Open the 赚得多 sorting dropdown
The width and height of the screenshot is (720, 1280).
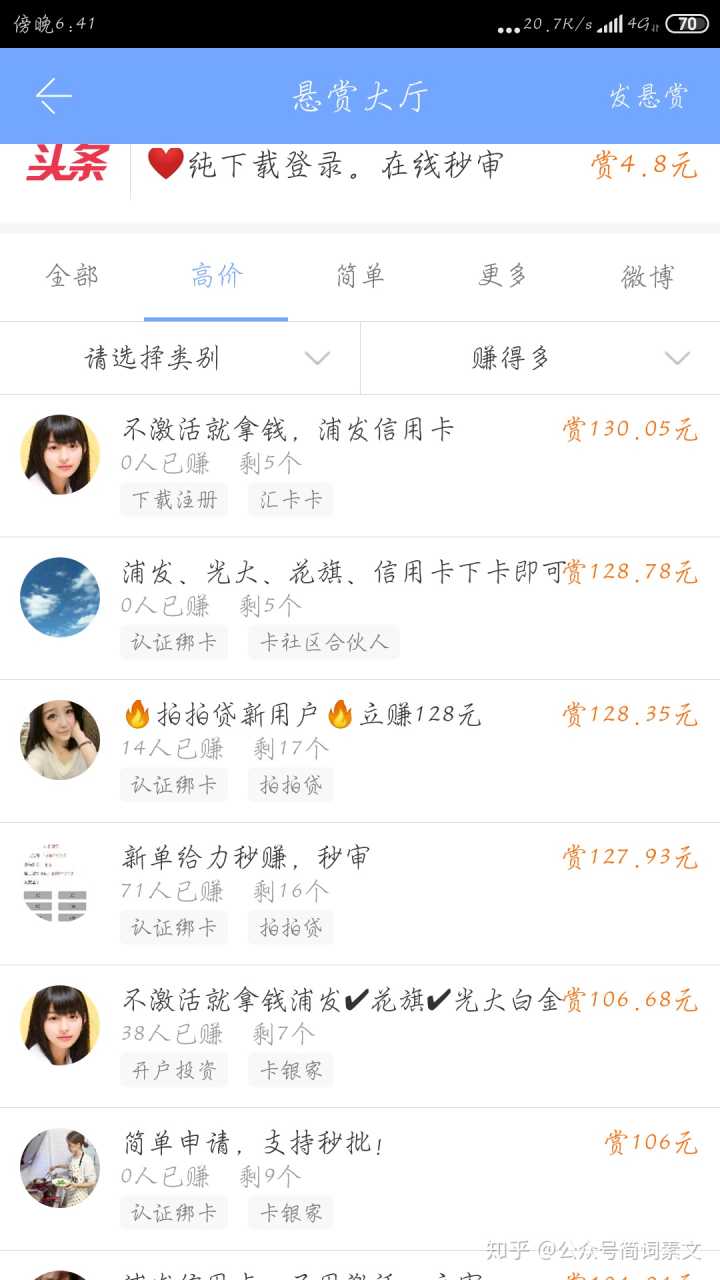pyautogui.click(x=540, y=358)
